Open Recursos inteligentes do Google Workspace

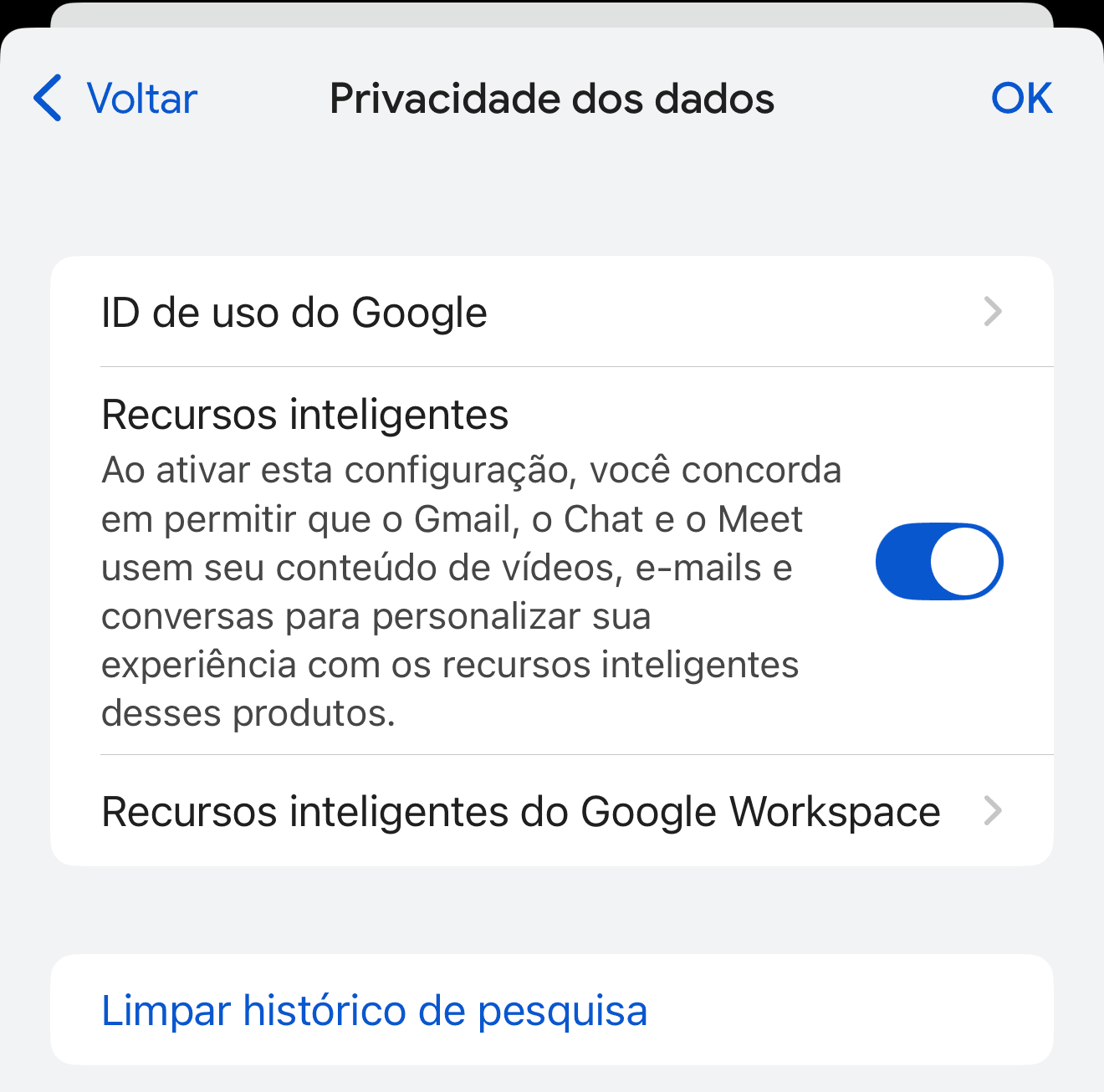[550, 811]
